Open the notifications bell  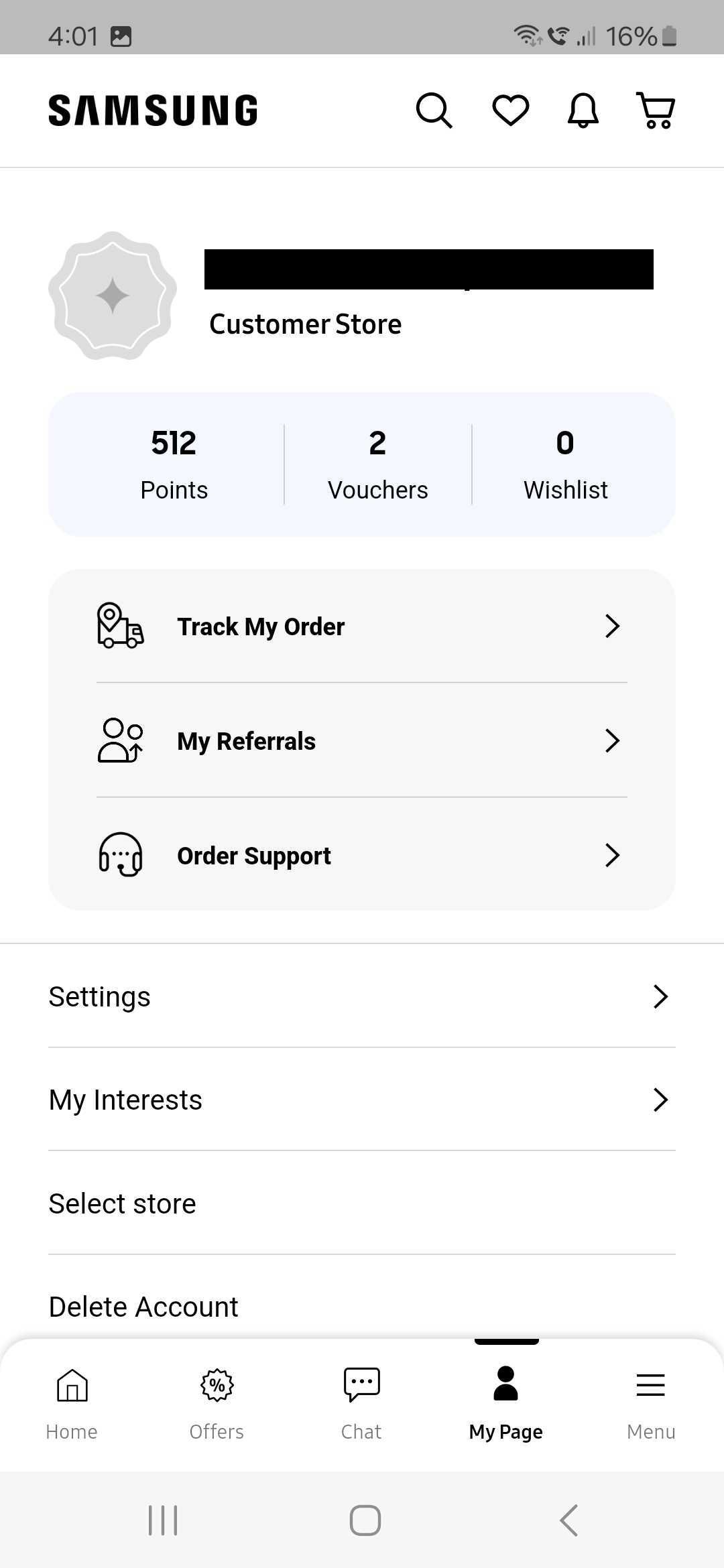click(x=583, y=111)
